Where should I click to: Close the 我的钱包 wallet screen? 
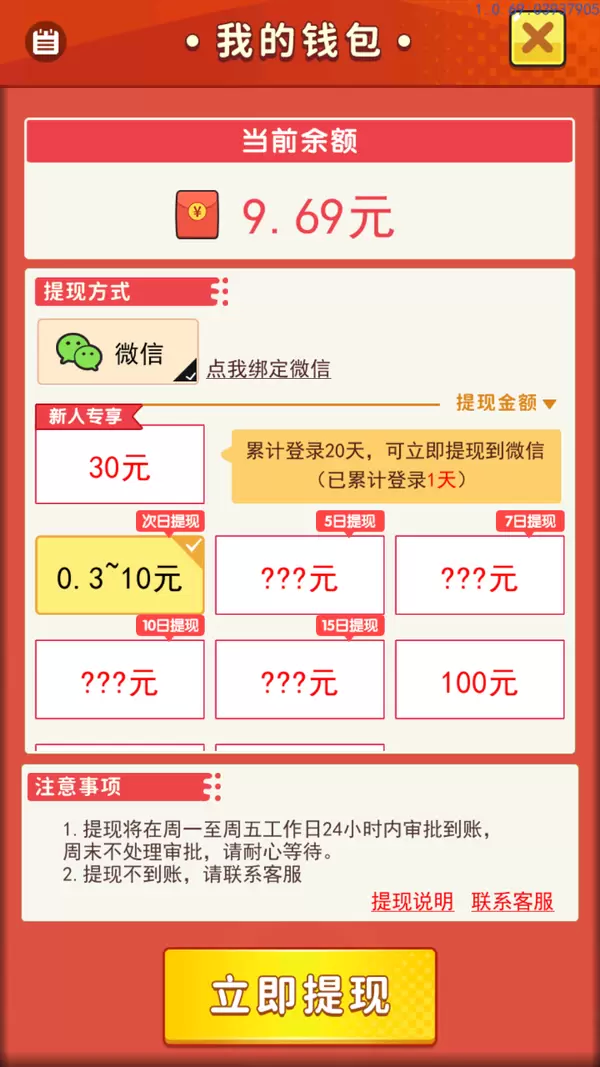tap(537, 40)
